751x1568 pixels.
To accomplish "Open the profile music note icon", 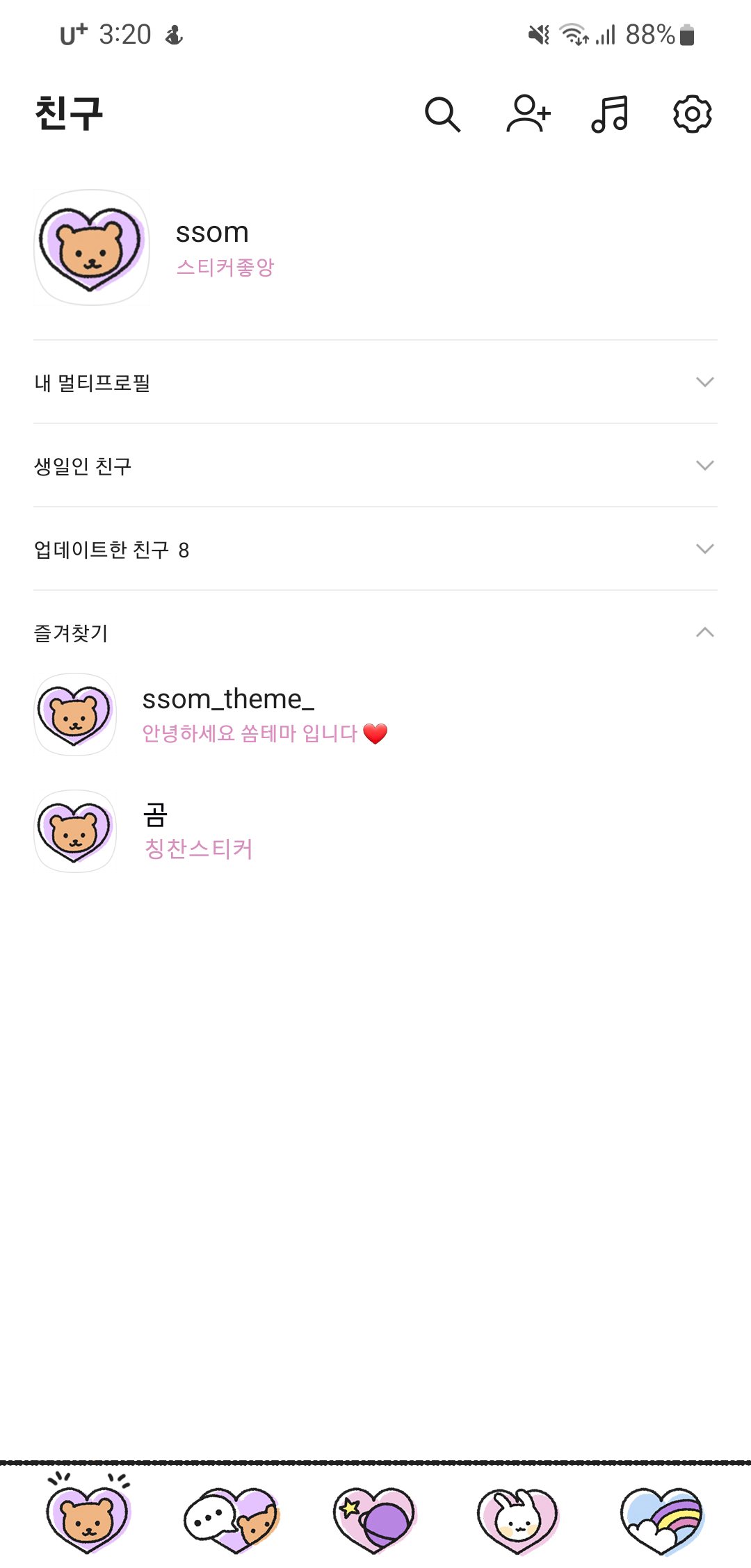I will 610,115.
